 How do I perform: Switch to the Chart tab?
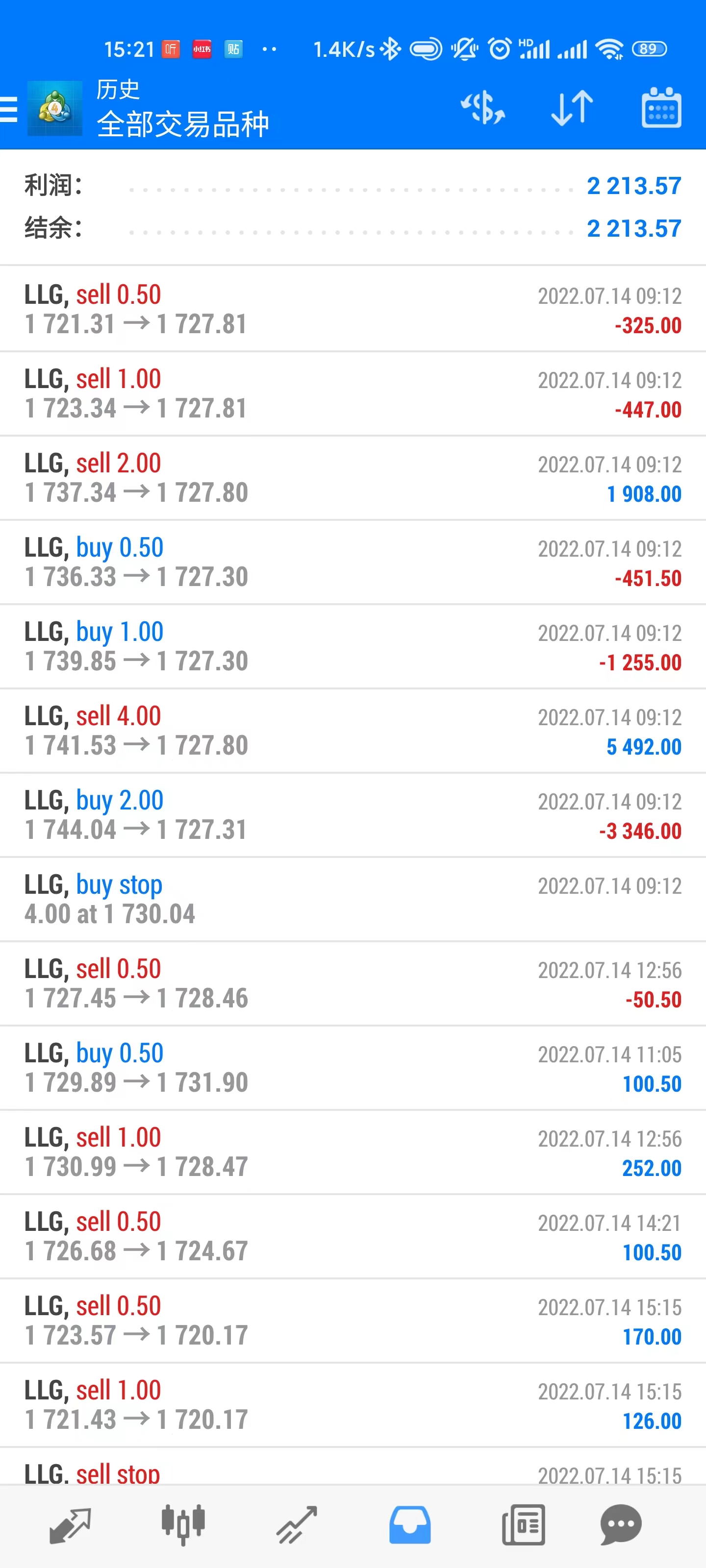183,1525
